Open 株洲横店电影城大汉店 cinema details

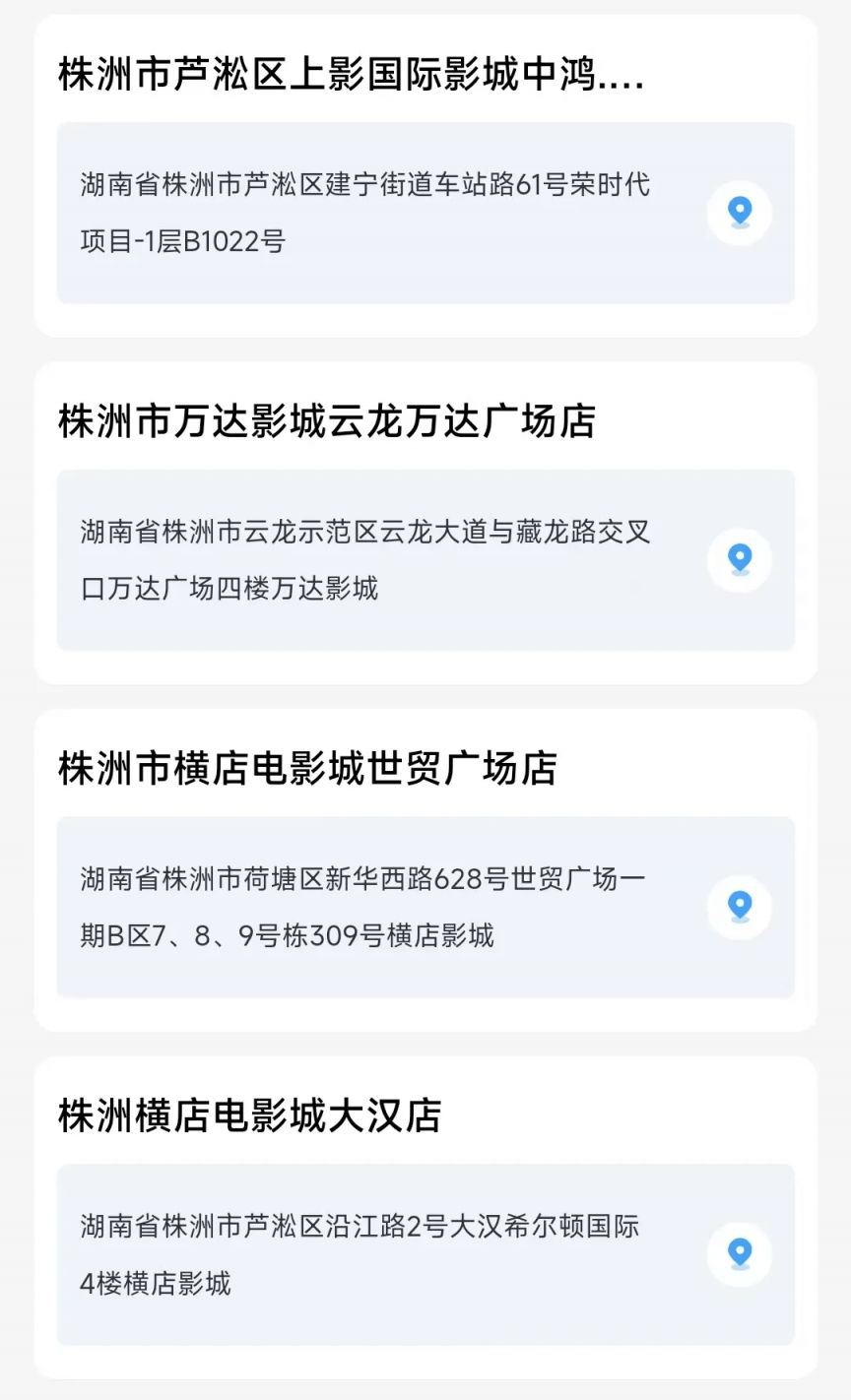[x=250, y=1115]
